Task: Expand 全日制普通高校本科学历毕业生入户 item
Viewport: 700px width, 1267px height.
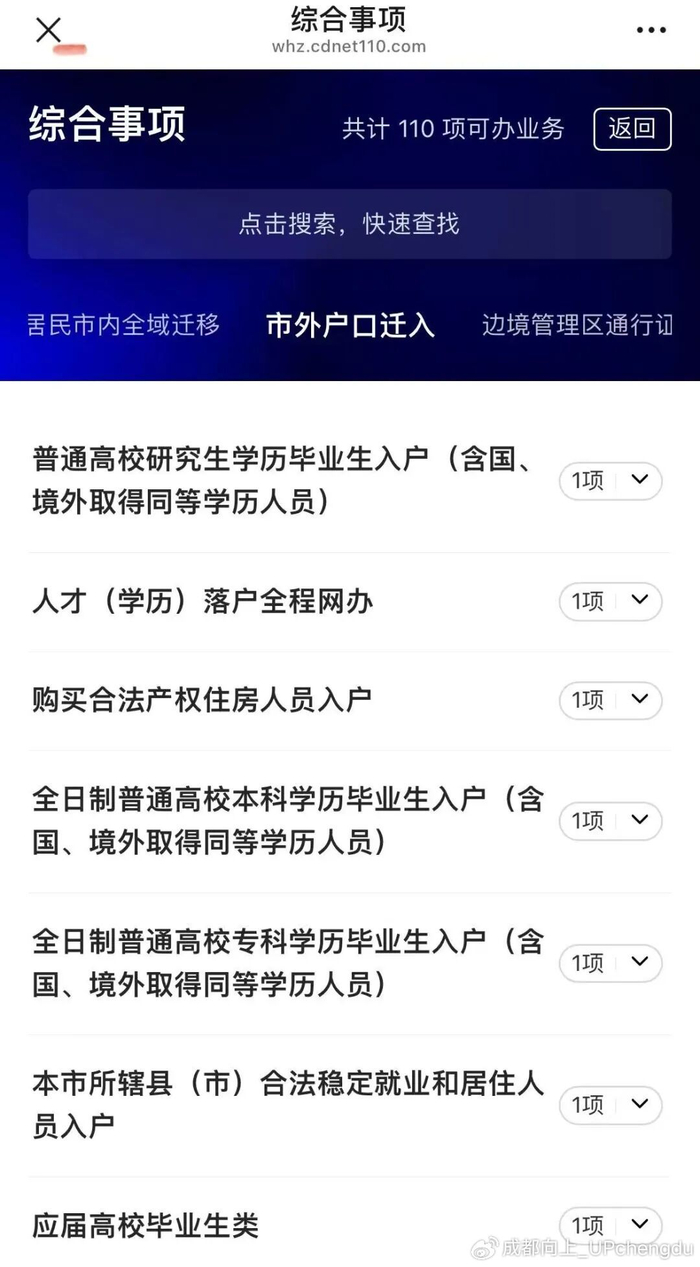Action: tap(610, 821)
